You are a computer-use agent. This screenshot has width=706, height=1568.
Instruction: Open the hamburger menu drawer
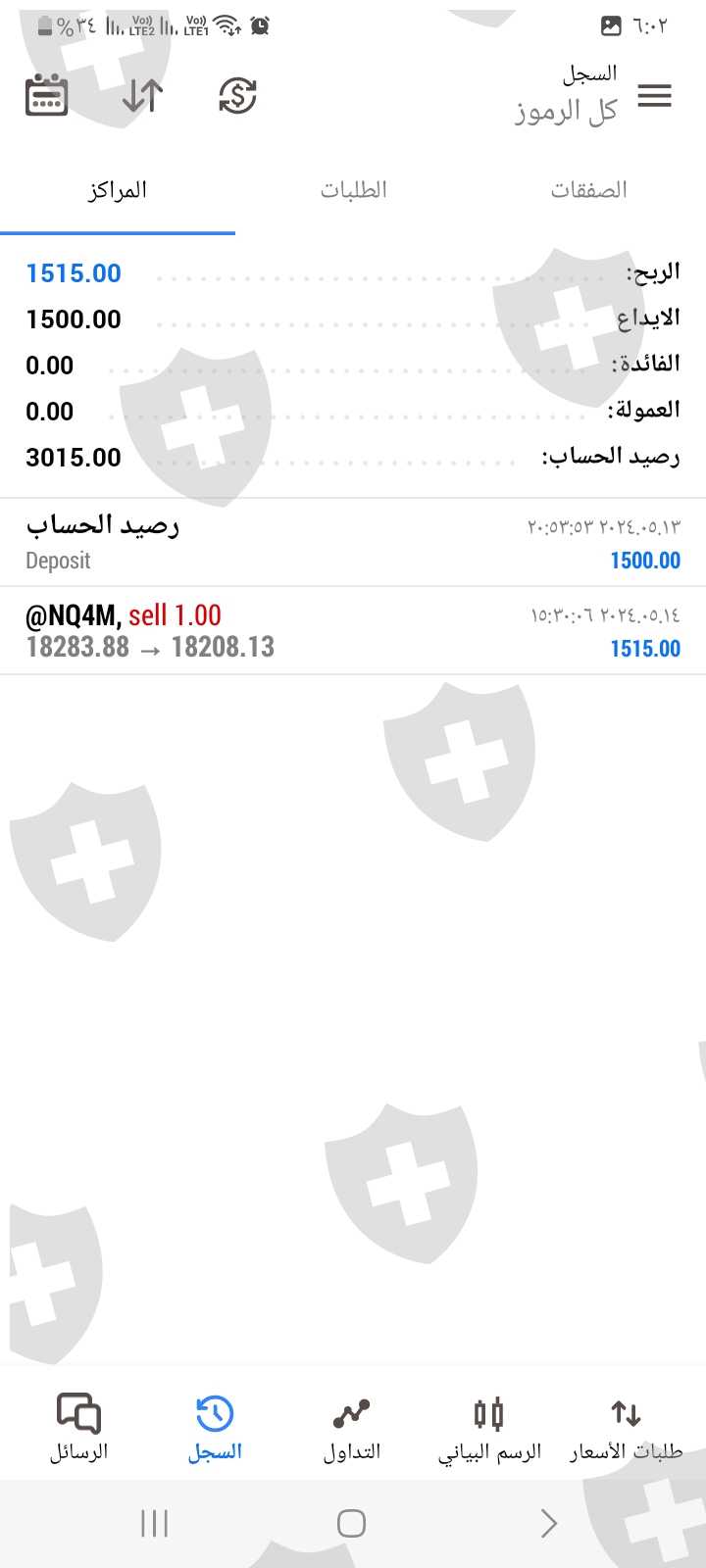[654, 96]
